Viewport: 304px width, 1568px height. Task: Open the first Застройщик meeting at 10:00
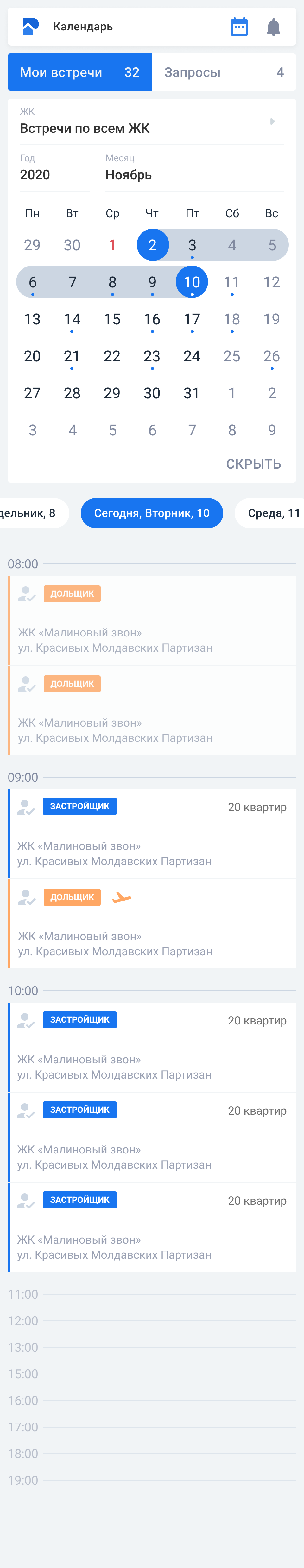[152, 1047]
